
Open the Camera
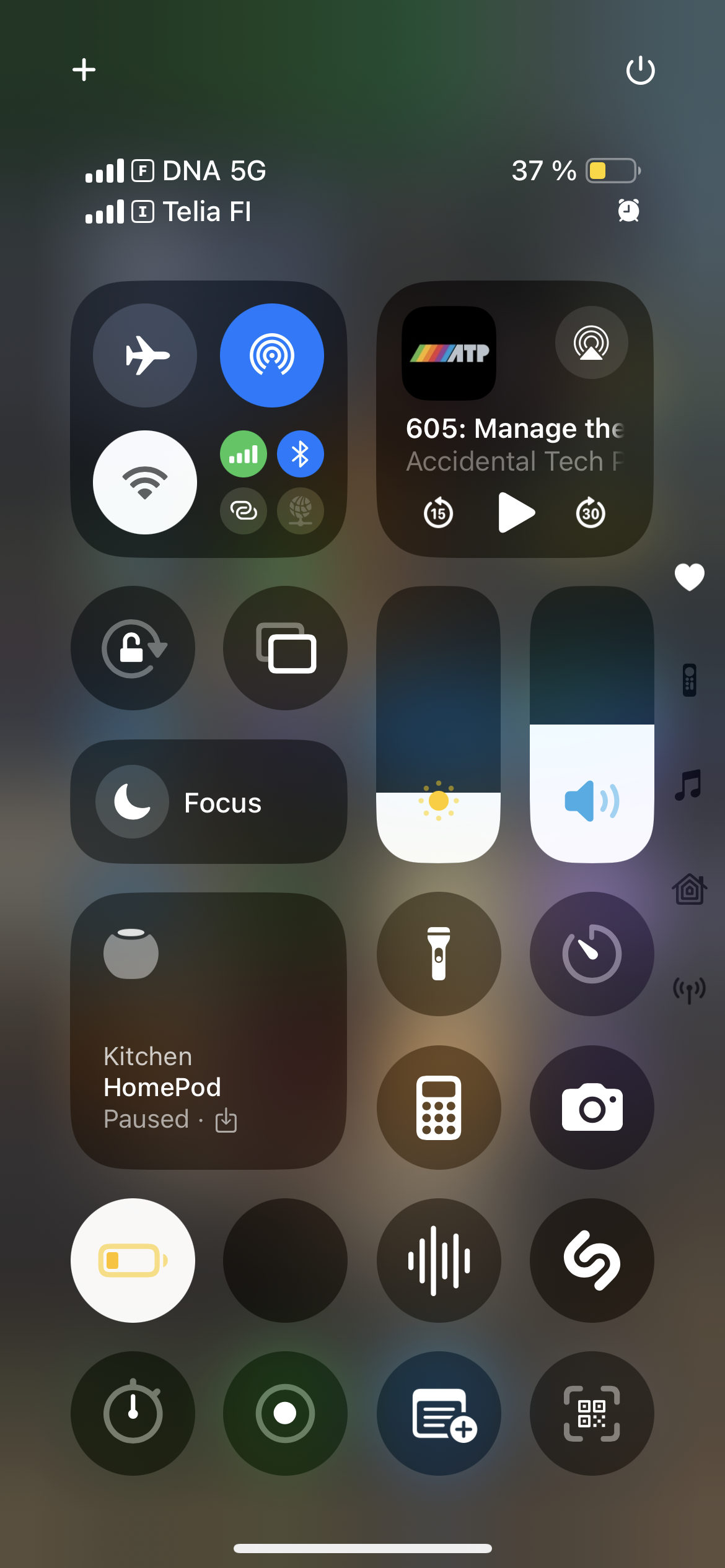click(x=592, y=1107)
